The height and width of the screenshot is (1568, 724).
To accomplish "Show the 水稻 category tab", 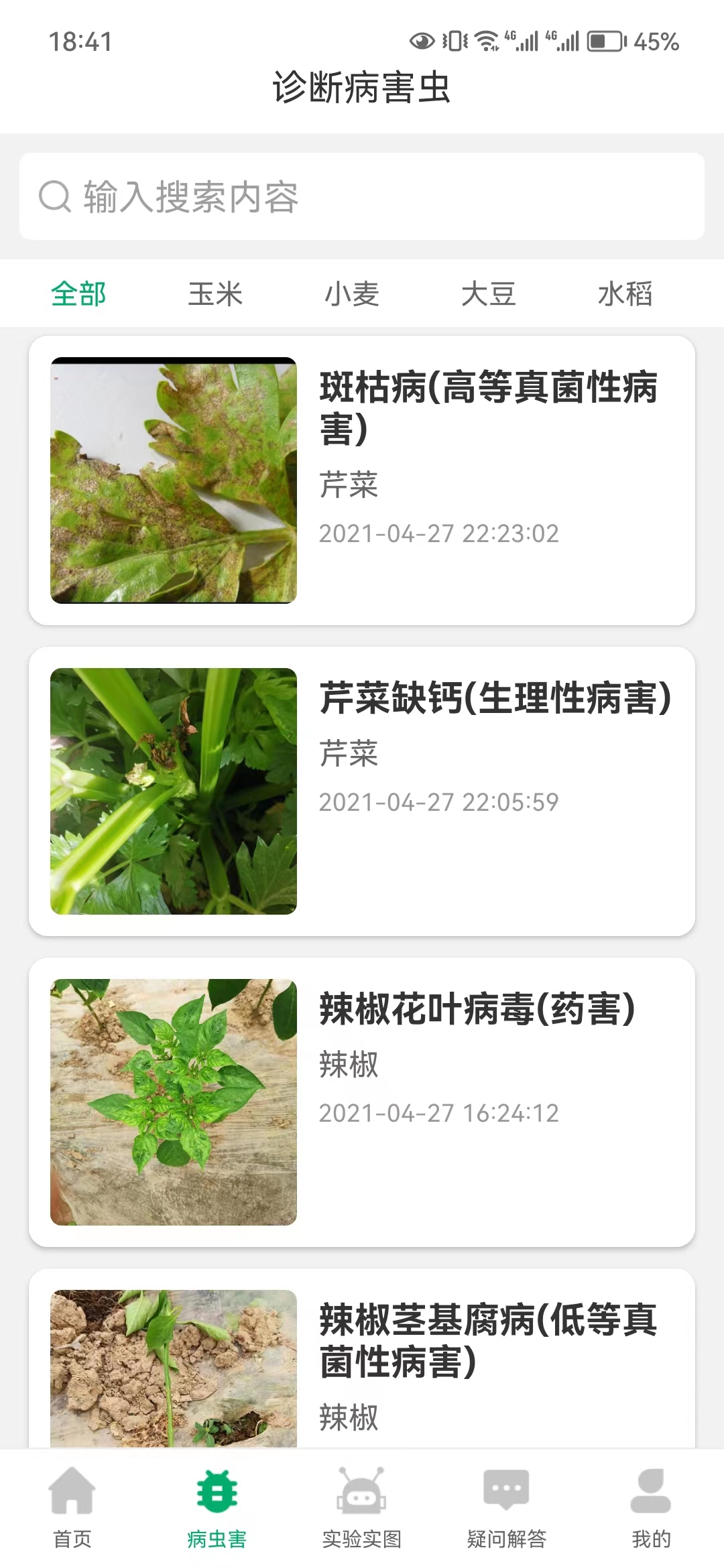I will [x=625, y=294].
